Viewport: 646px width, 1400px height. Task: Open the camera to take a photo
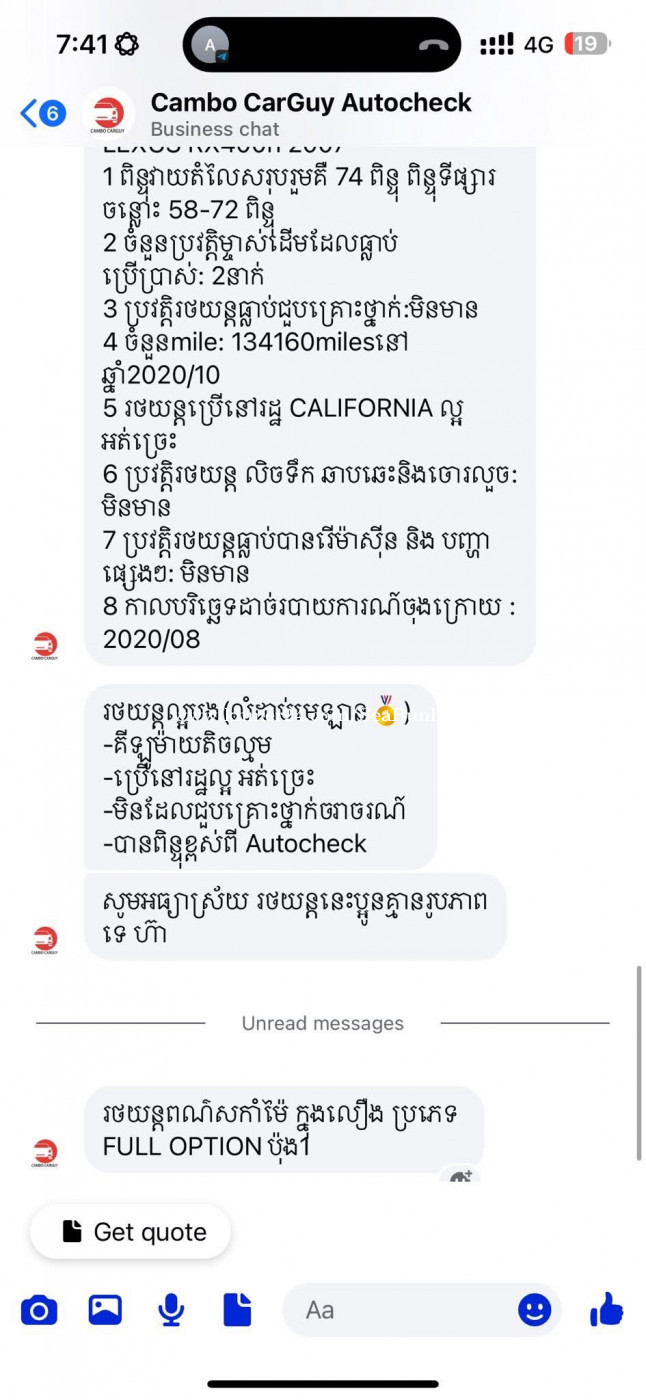pos(39,1310)
